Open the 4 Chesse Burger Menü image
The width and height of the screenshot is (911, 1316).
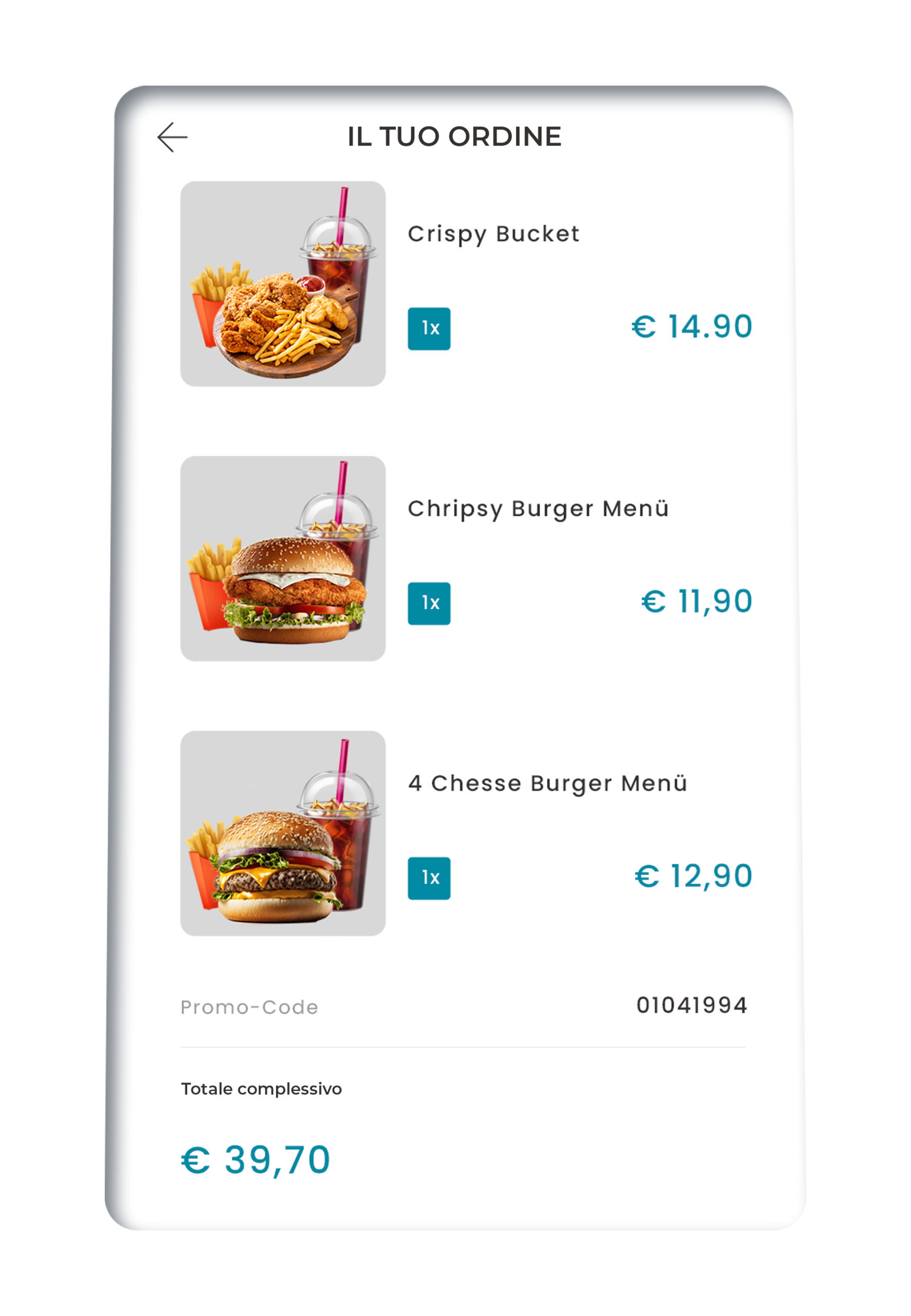283,833
